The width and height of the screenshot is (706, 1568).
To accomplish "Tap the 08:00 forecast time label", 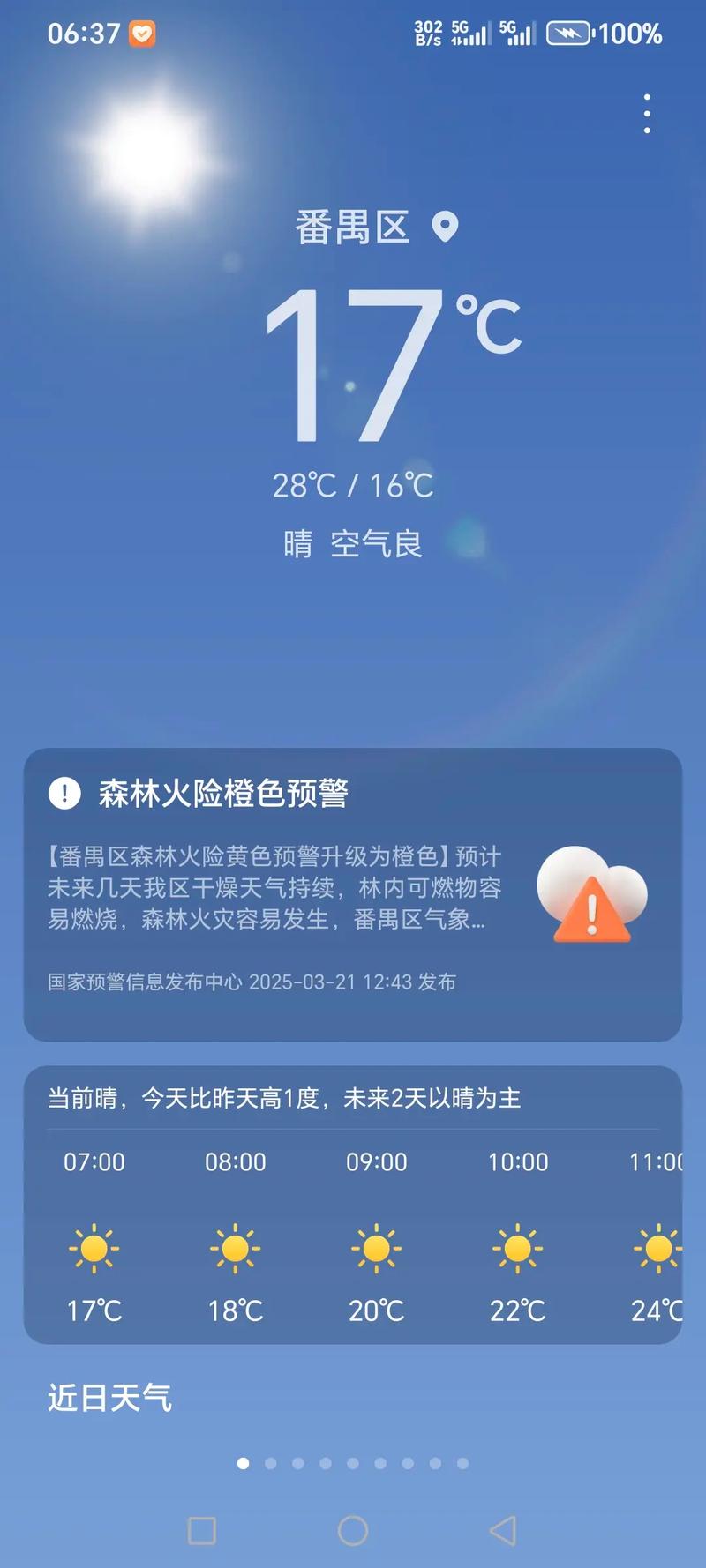I will tap(235, 1162).
